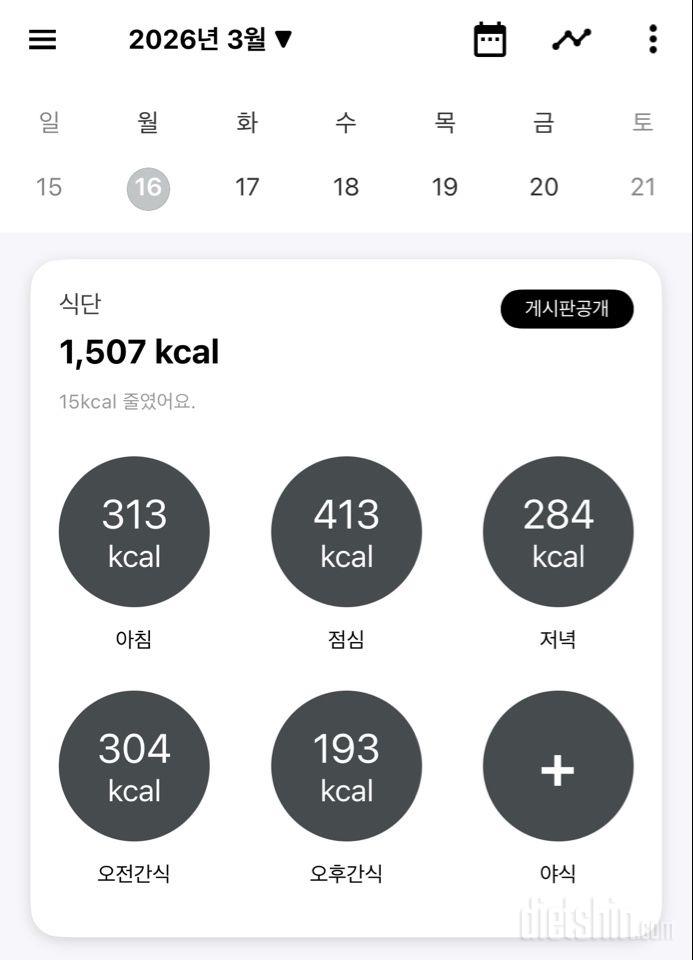The image size is (693, 960).
Task: Open the 저녁 284 kcal entry
Action: (558, 532)
